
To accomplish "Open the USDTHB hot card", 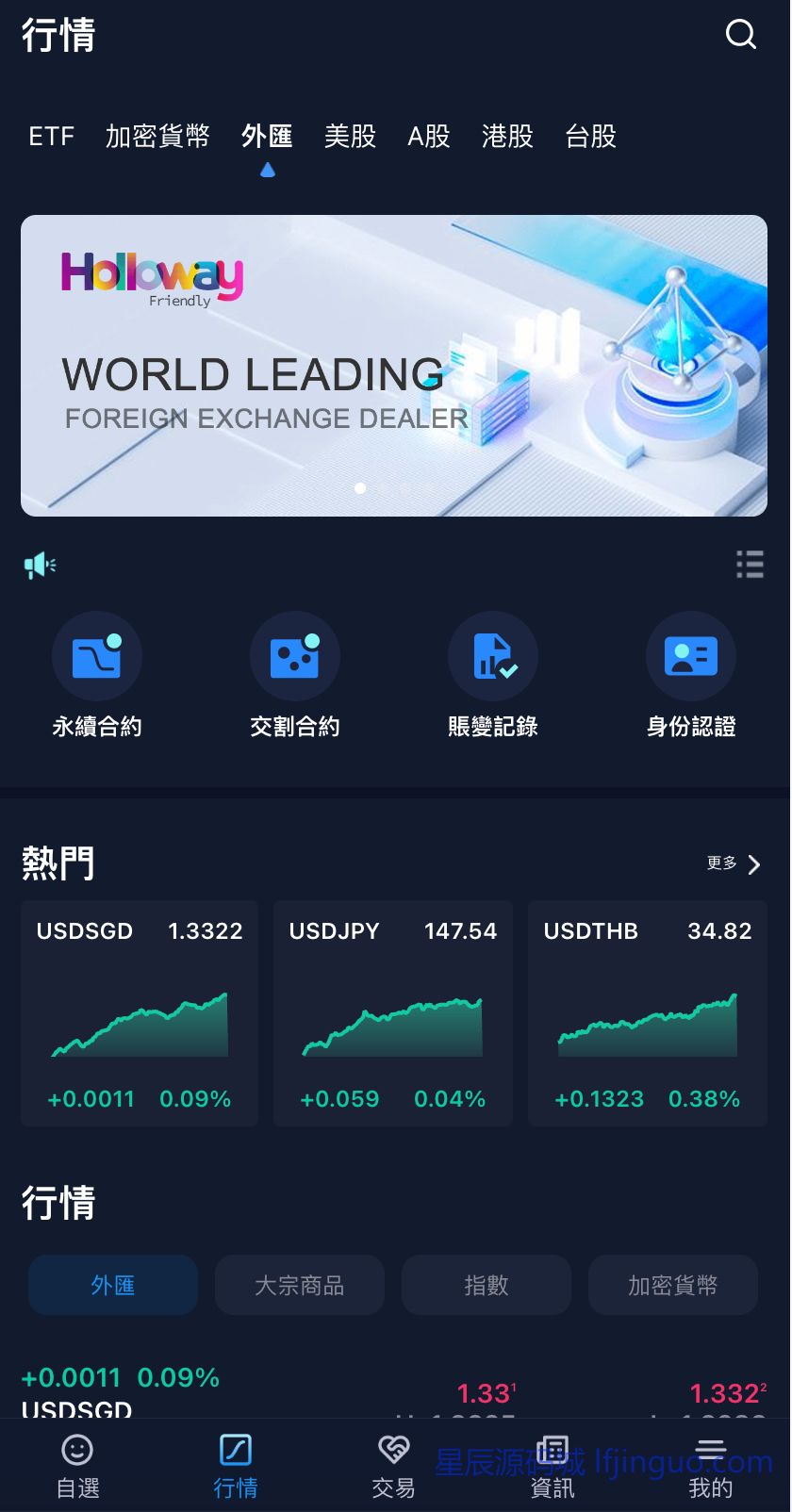I will [x=648, y=1013].
